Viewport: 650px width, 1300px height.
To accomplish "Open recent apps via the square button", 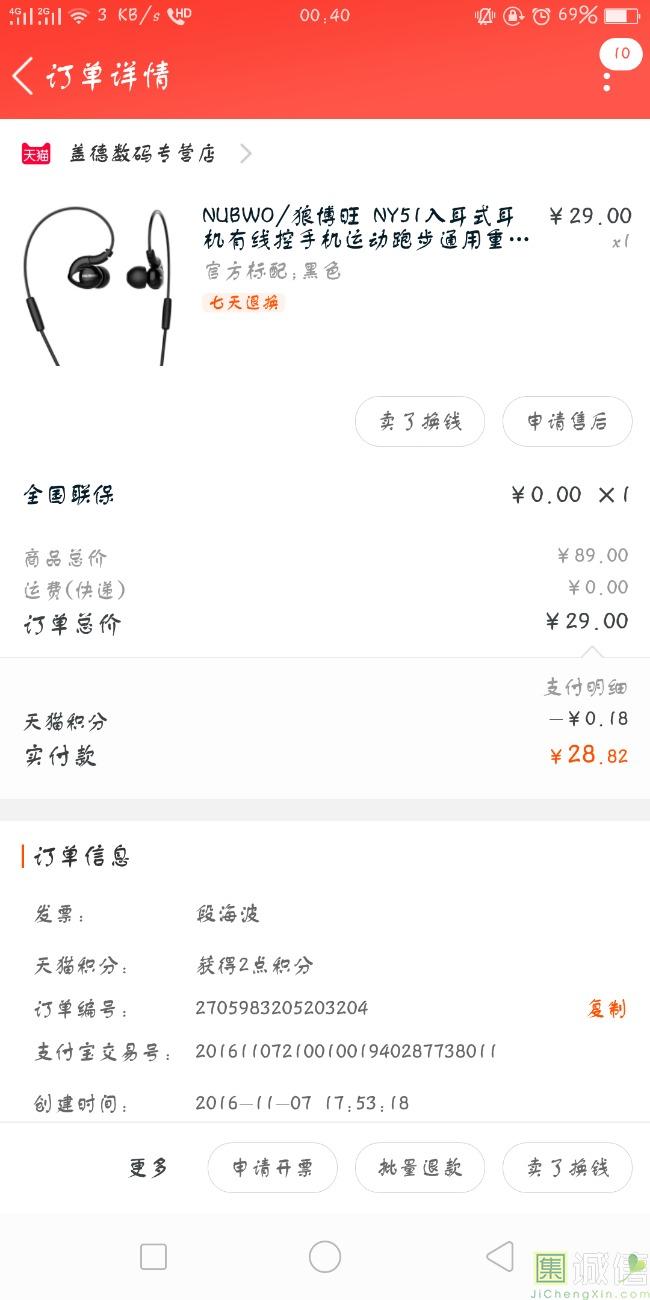I will (153, 1257).
